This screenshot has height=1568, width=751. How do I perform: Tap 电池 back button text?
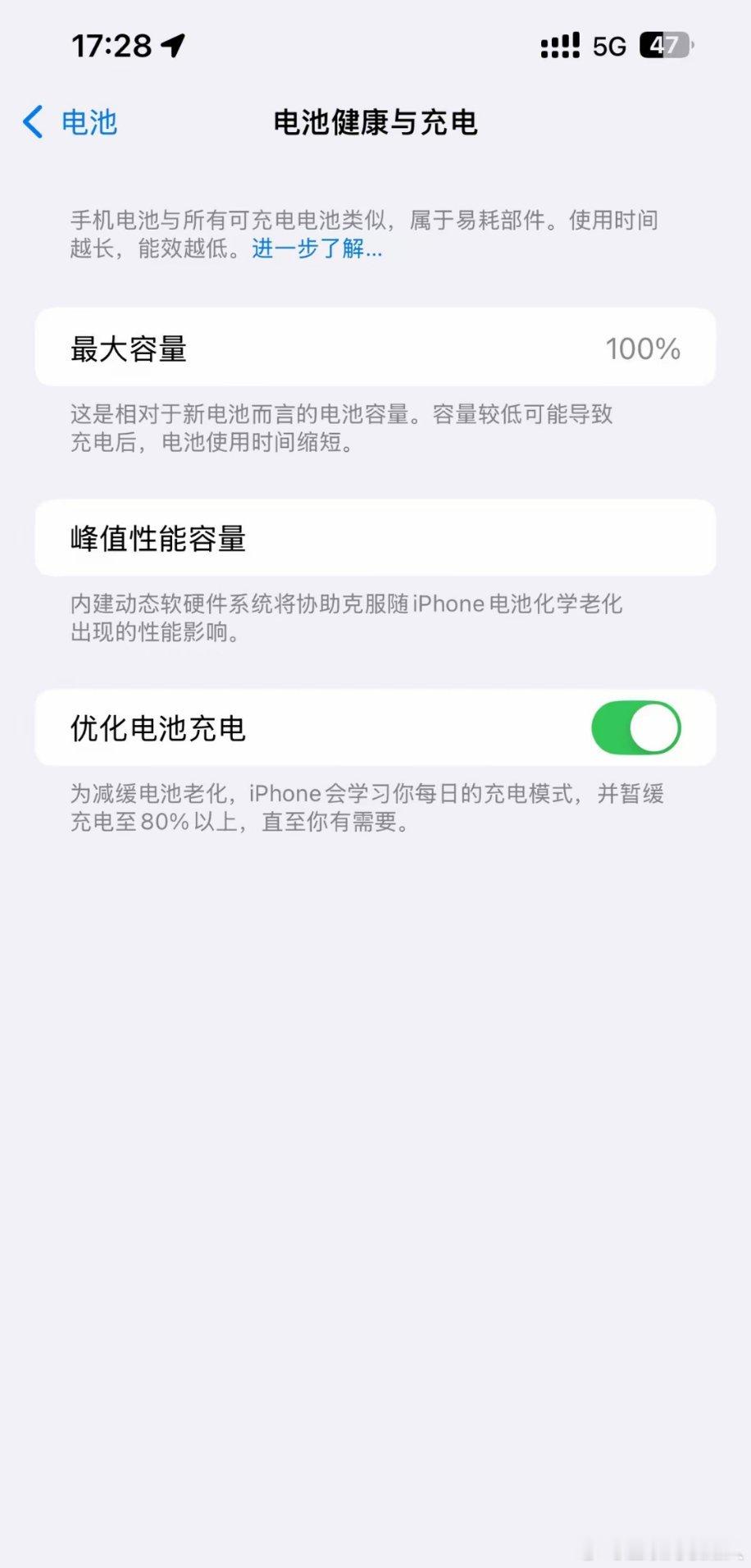[x=89, y=121]
